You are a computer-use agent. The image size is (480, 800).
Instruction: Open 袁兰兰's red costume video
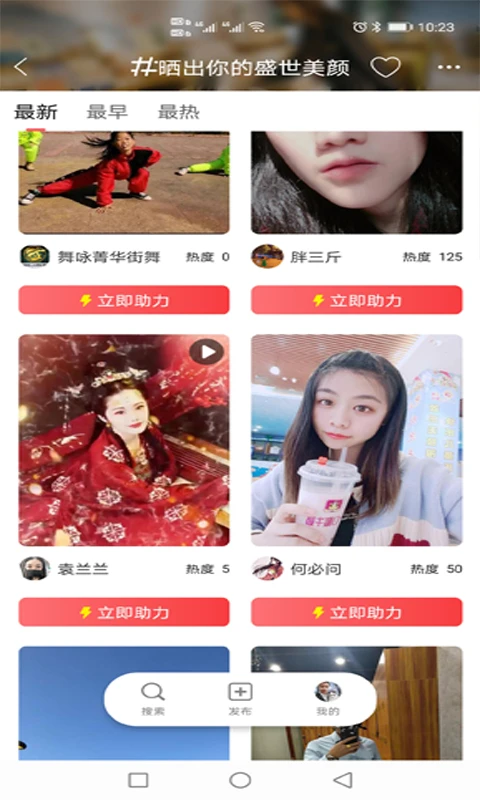point(124,440)
